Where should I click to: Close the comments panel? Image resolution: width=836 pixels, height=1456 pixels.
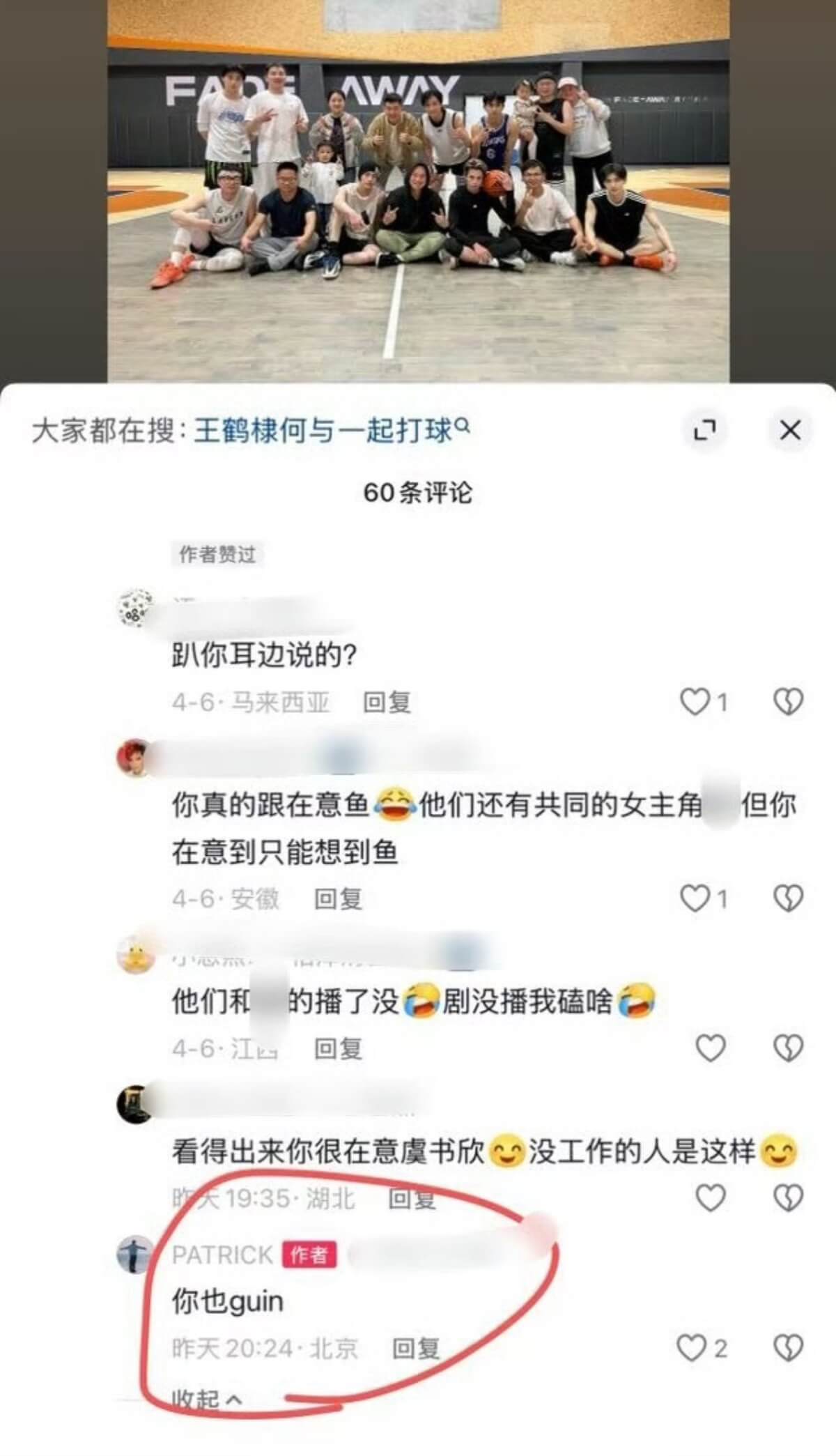point(789,430)
